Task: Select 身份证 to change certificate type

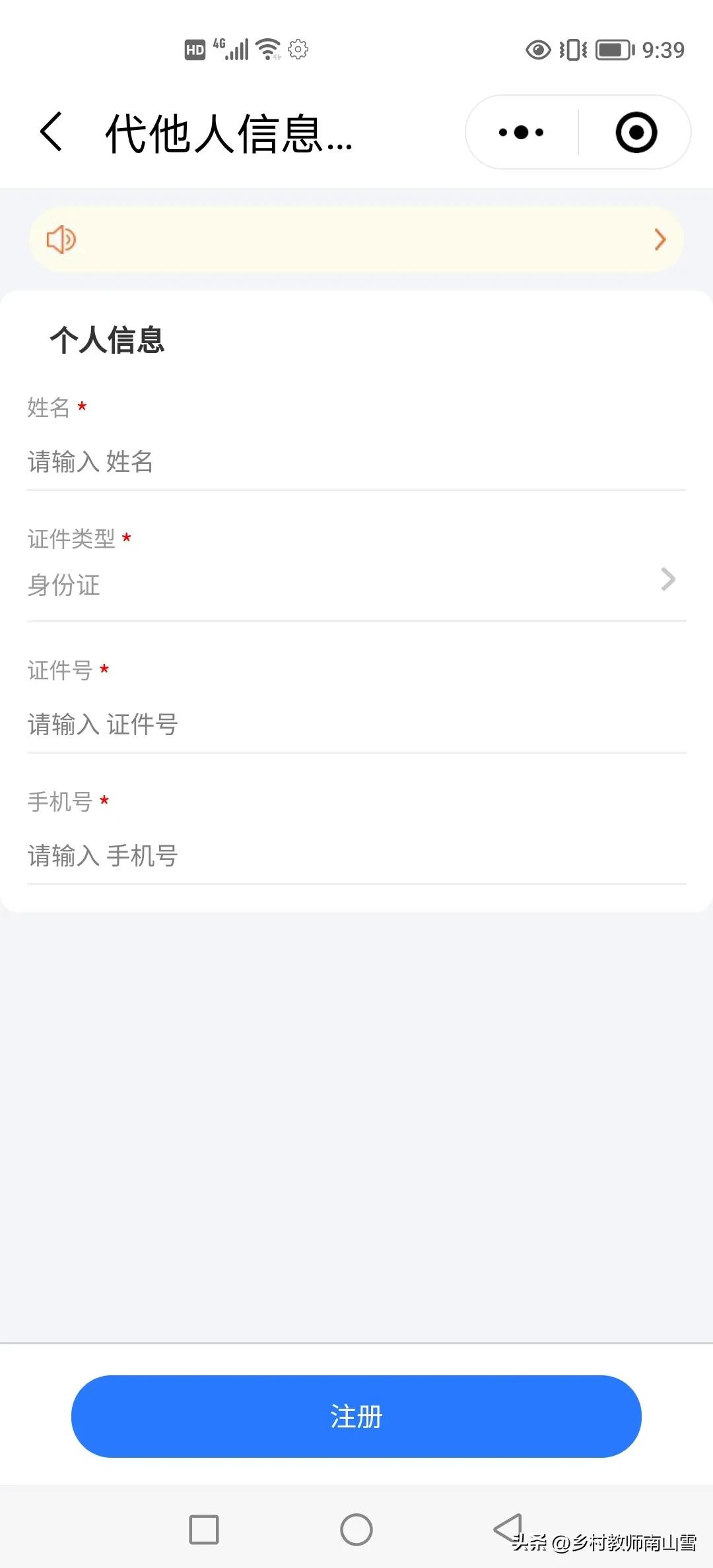Action: click(63, 585)
